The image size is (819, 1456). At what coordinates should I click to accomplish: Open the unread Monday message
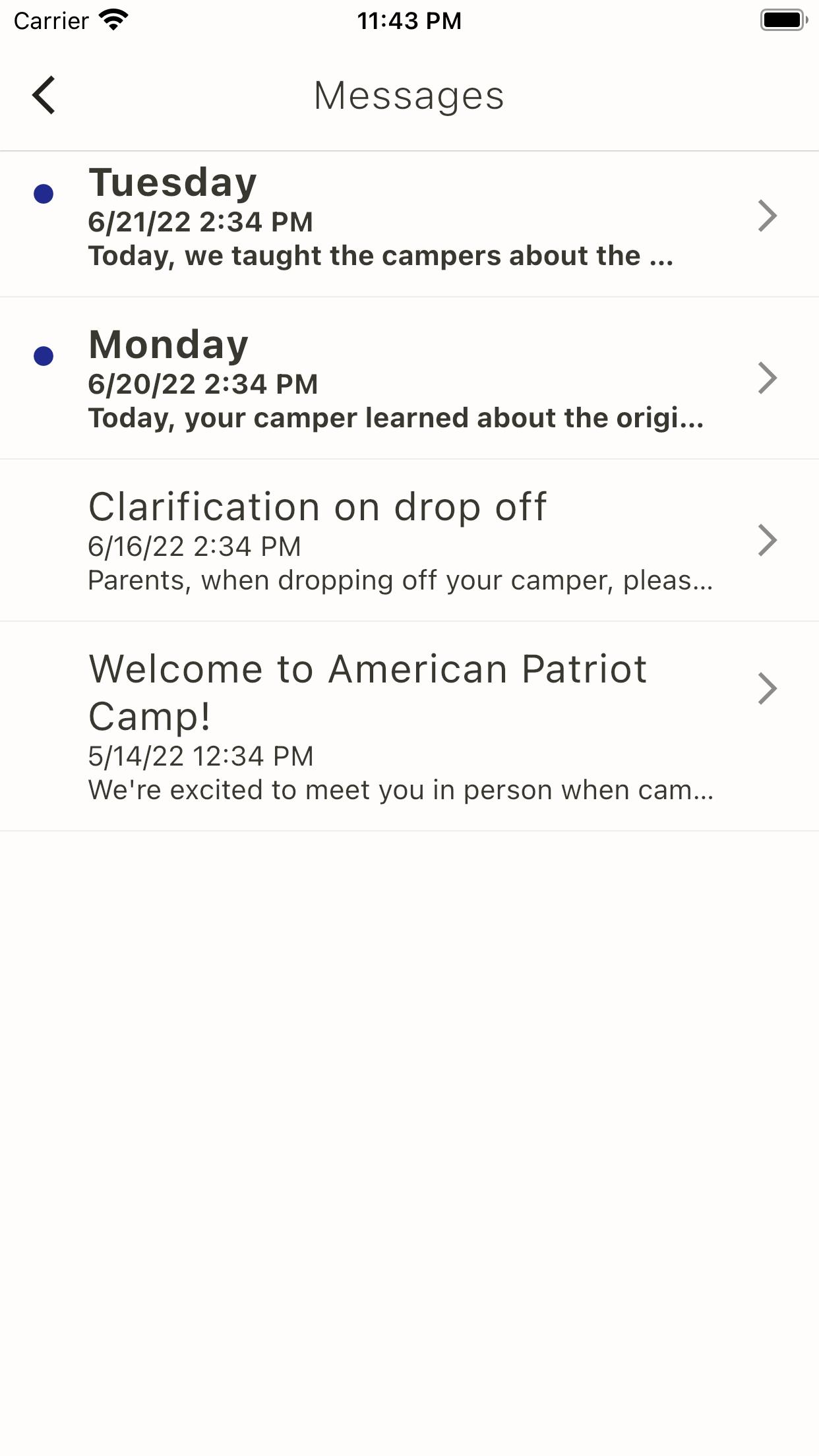pos(409,379)
